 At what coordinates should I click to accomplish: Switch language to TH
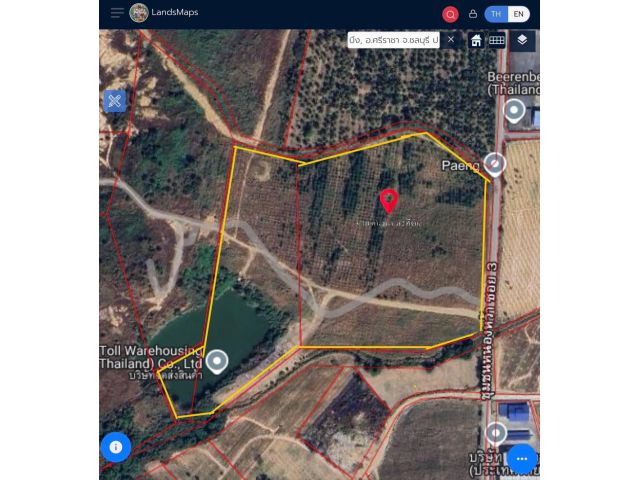coord(496,14)
